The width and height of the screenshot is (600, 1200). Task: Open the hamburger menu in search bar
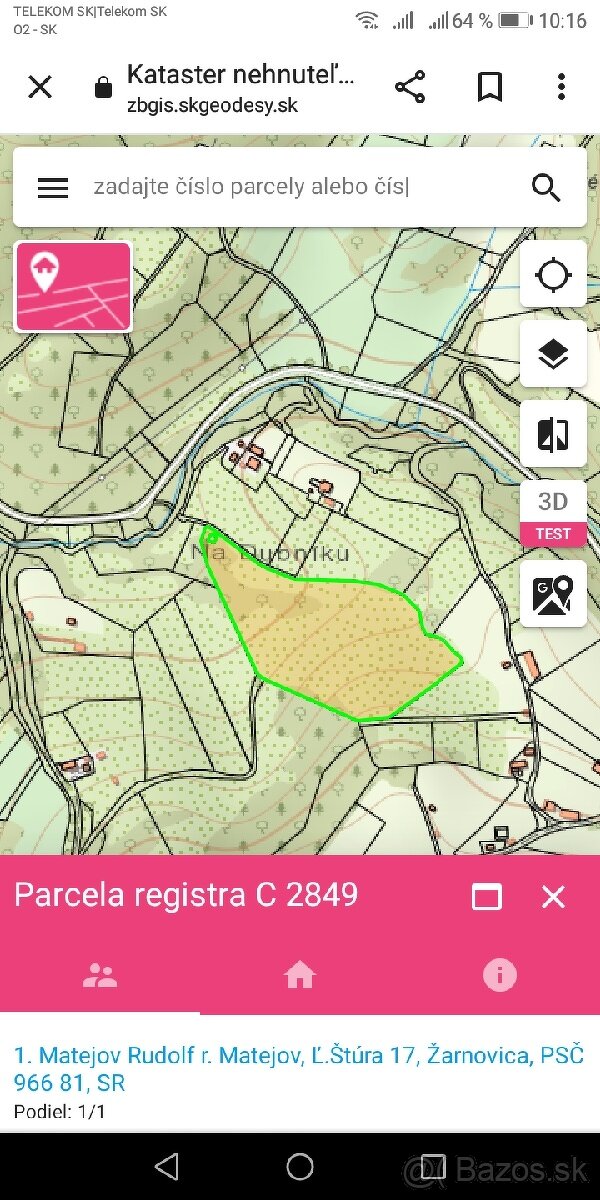click(52, 188)
